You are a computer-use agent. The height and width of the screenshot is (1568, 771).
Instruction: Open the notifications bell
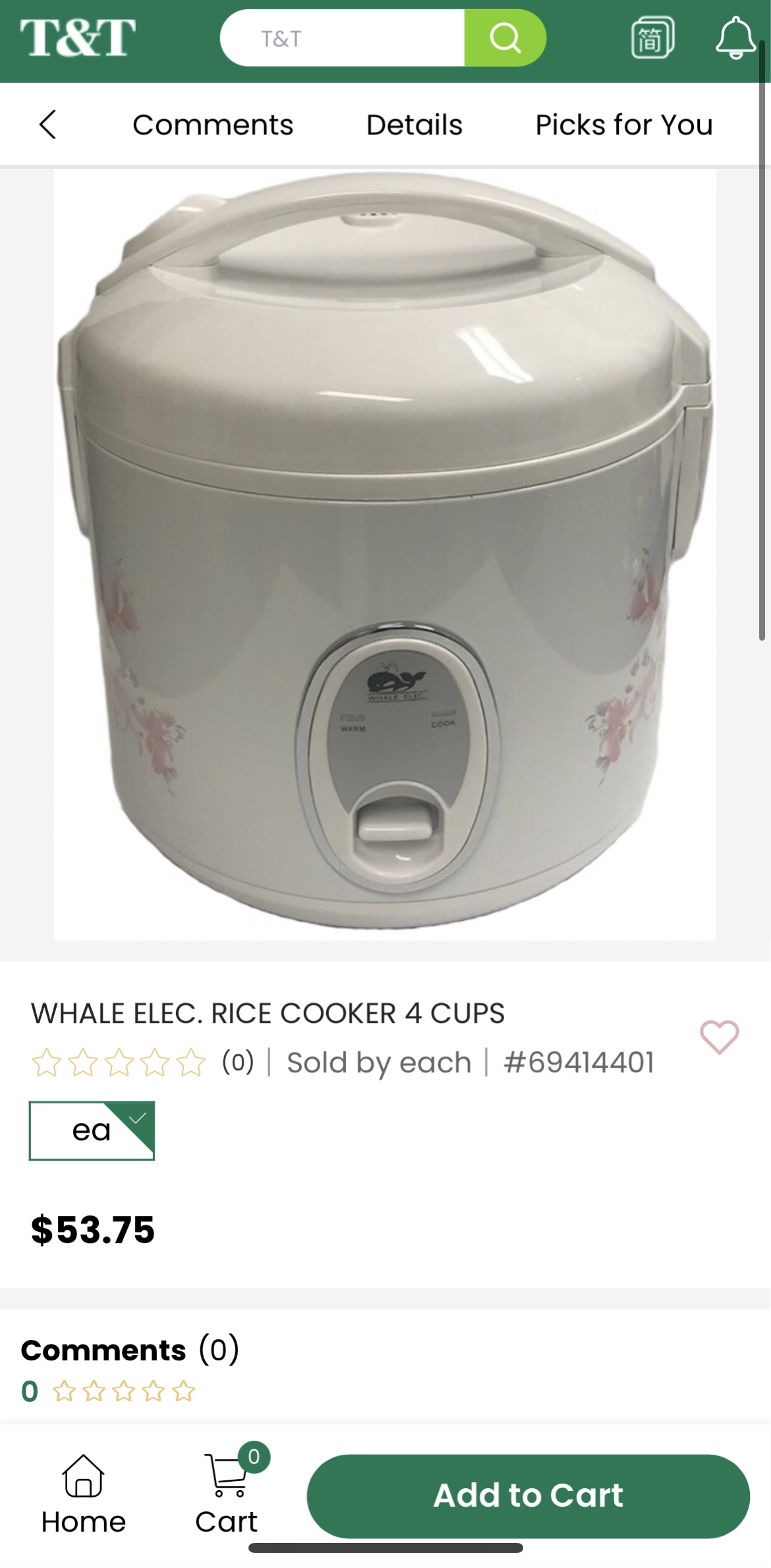735,38
